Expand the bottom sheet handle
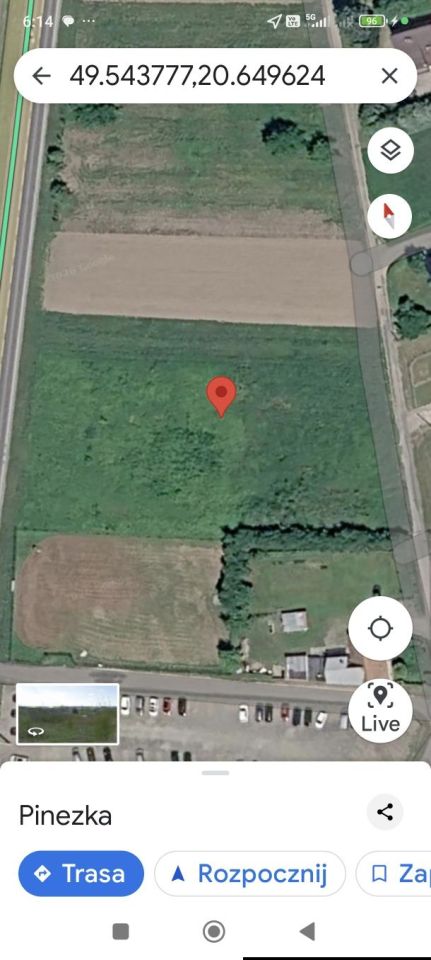The height and width of the screenshot is (960, 431). (x=216, y=773)
